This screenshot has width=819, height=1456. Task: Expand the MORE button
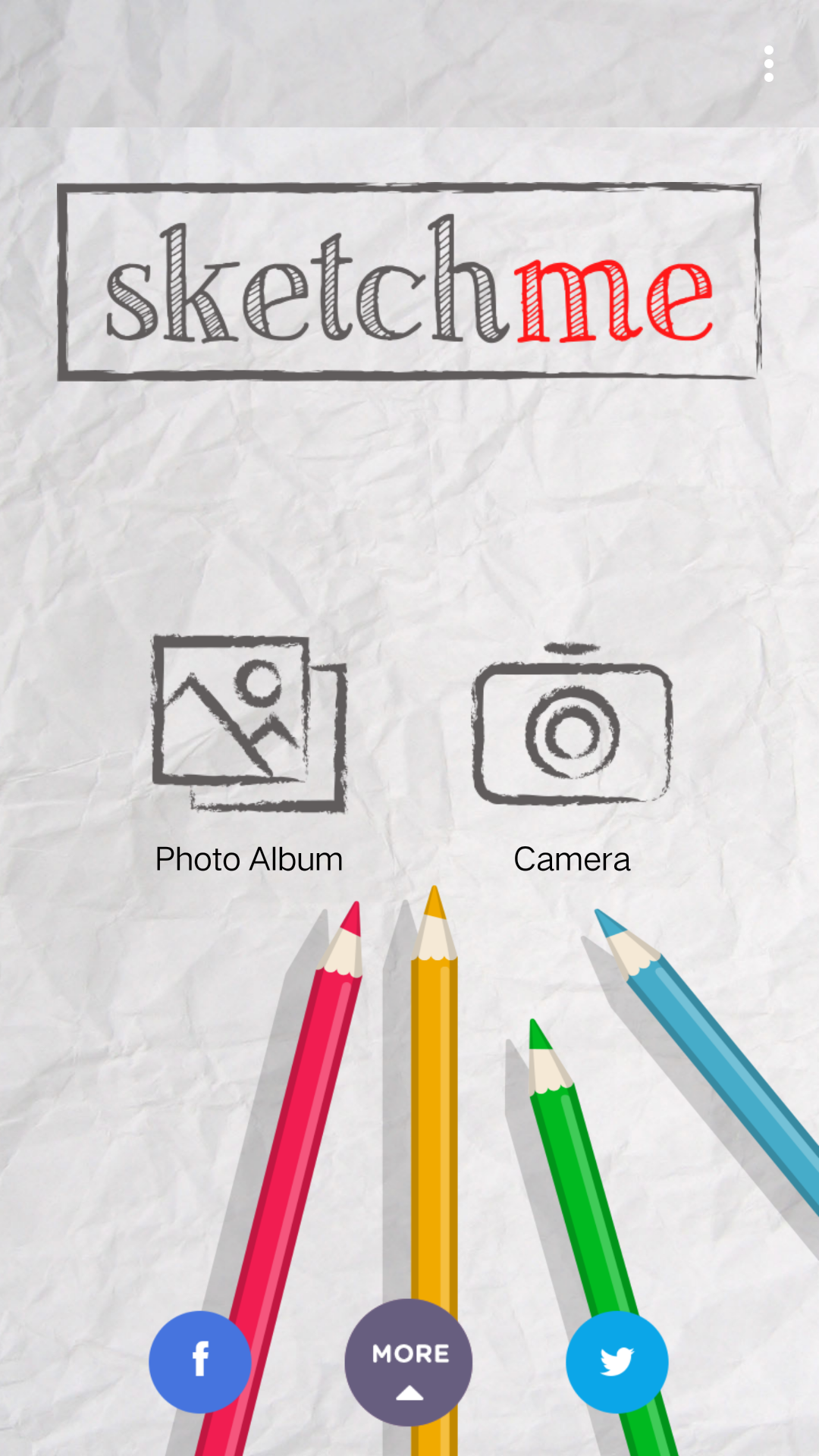[x=409, y=1363]
